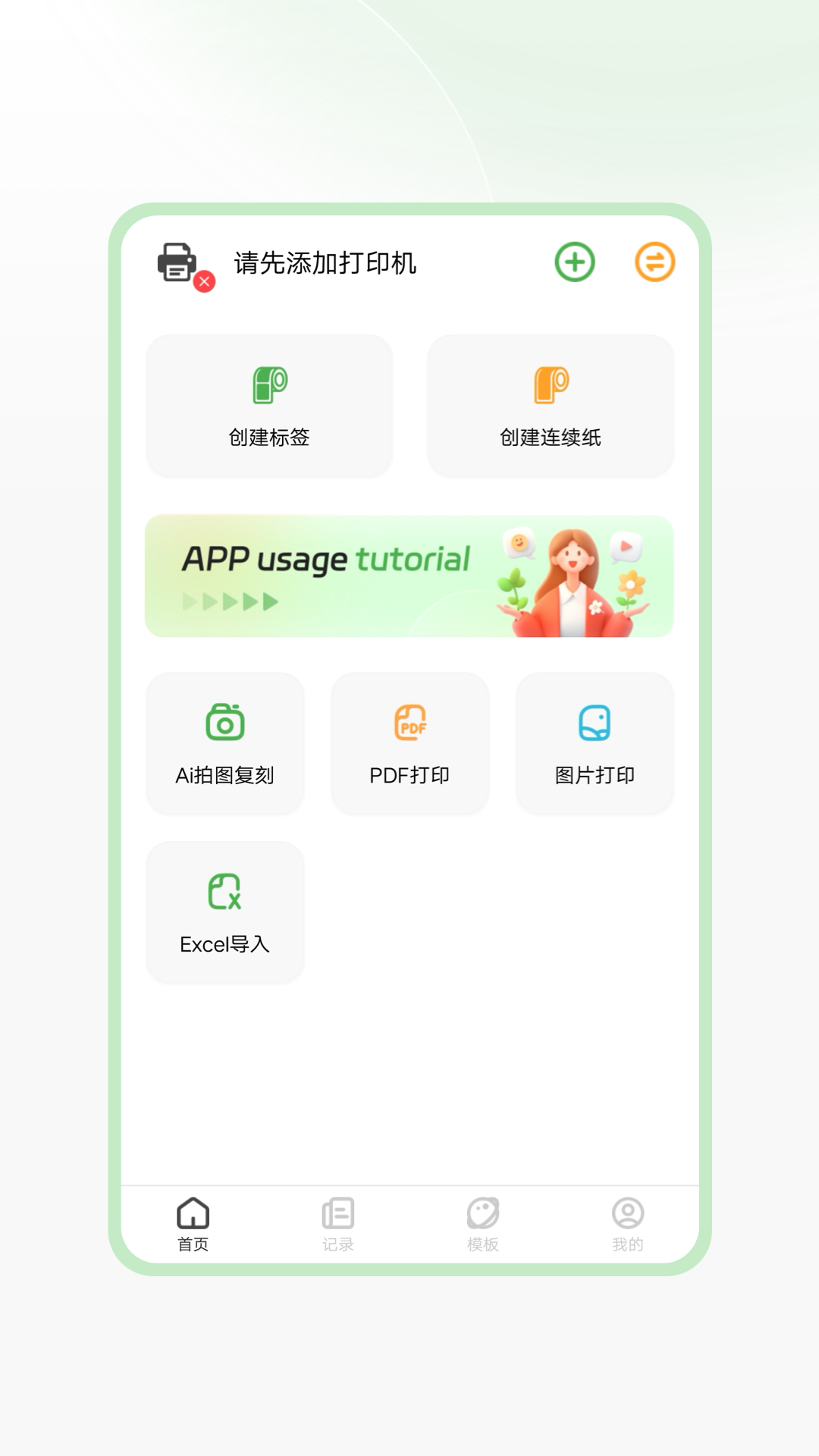819x1456 pixels.
Task: Start PDF打印 printing
Action: [x=409, y=744]
